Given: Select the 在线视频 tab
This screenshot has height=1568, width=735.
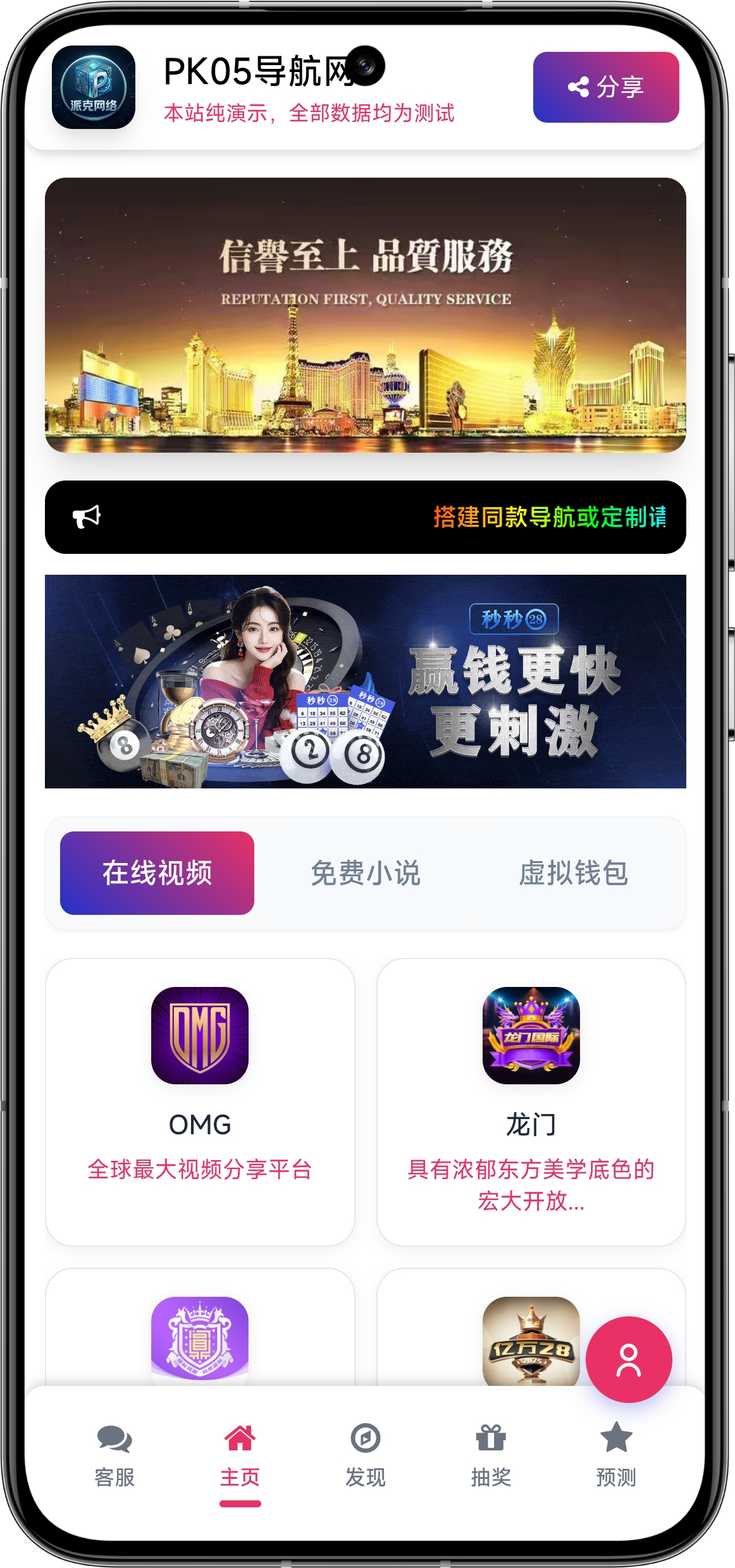Looking at the screenshot, I should click(x=156, y=873).
